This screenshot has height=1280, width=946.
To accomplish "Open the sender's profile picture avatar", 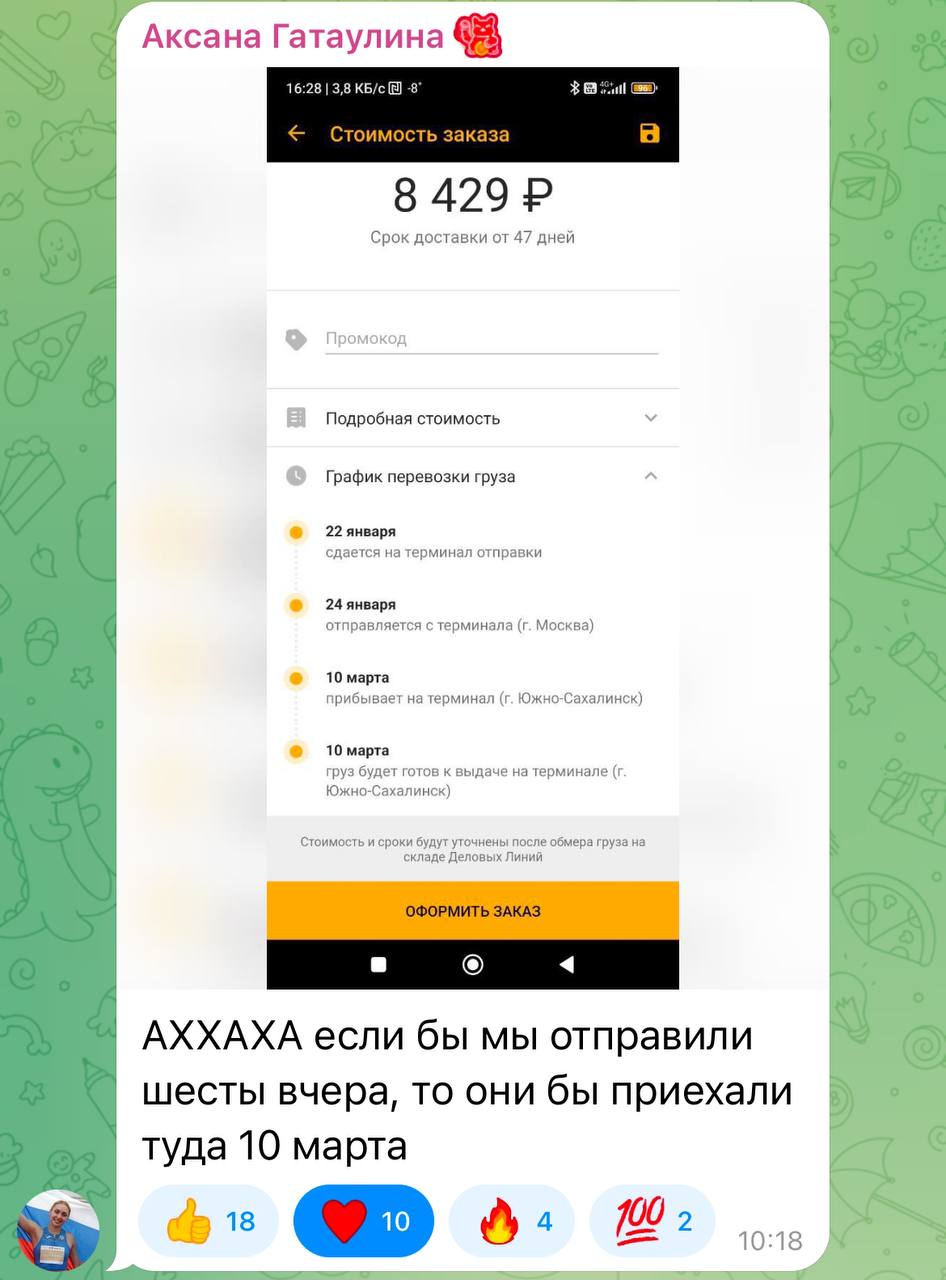I will click(x=58, y=1230).
